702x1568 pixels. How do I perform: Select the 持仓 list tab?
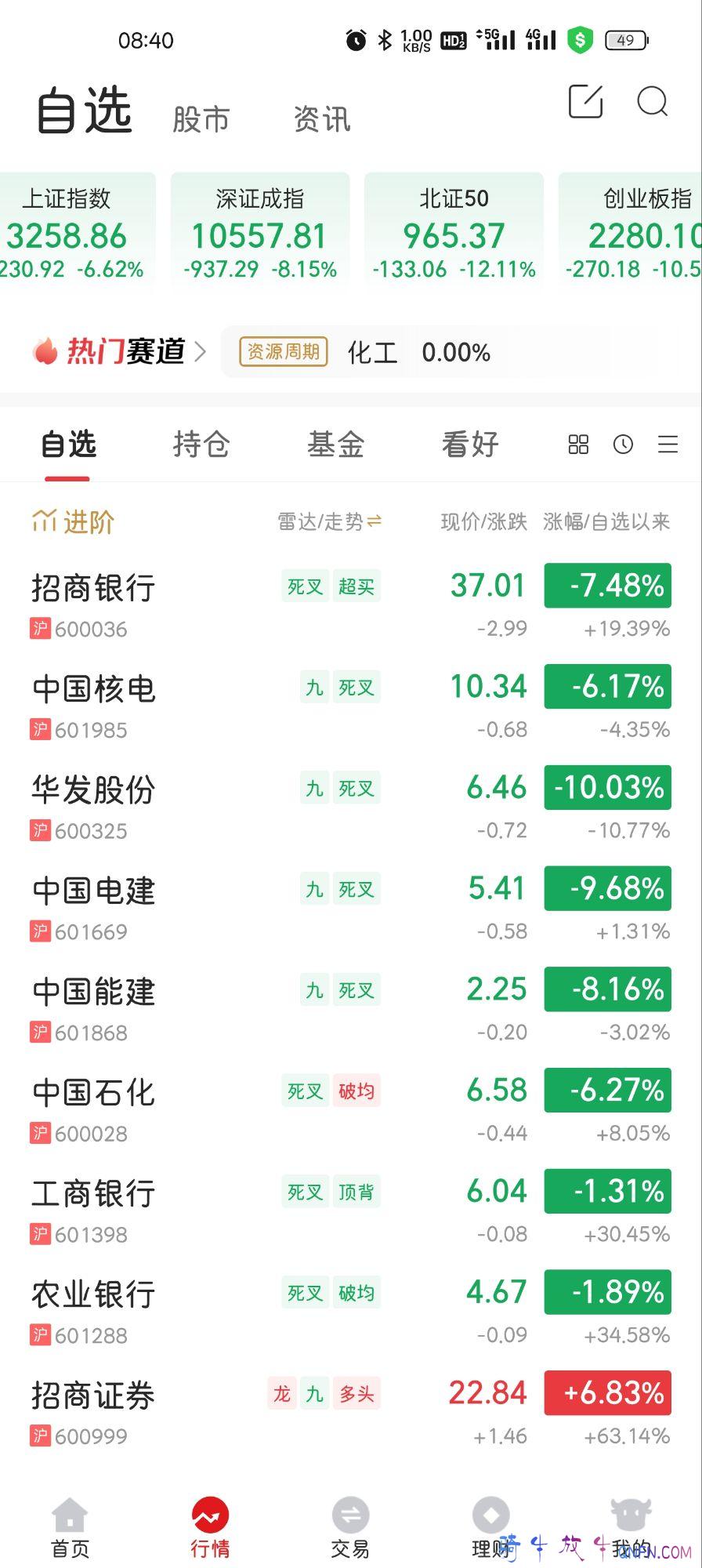click(x=201, y=445)
